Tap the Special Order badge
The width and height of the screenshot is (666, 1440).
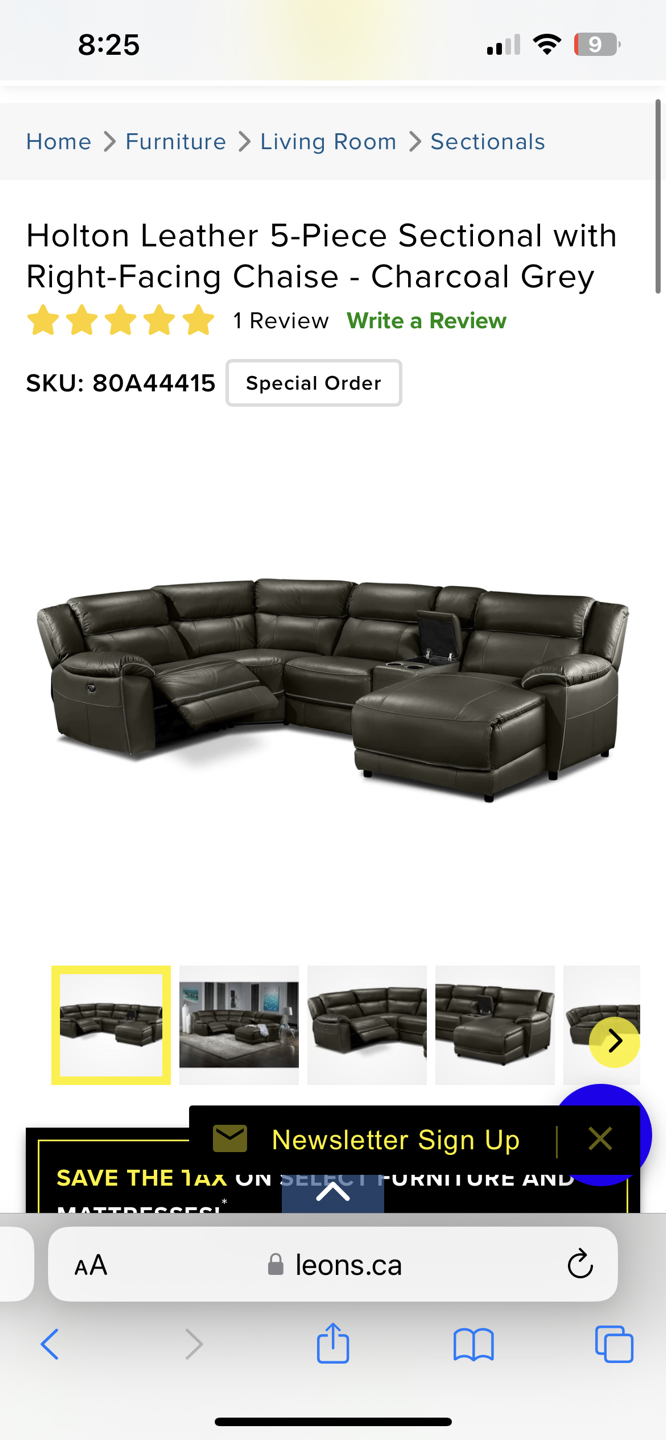pyautogui.click(x=313, y=383)
